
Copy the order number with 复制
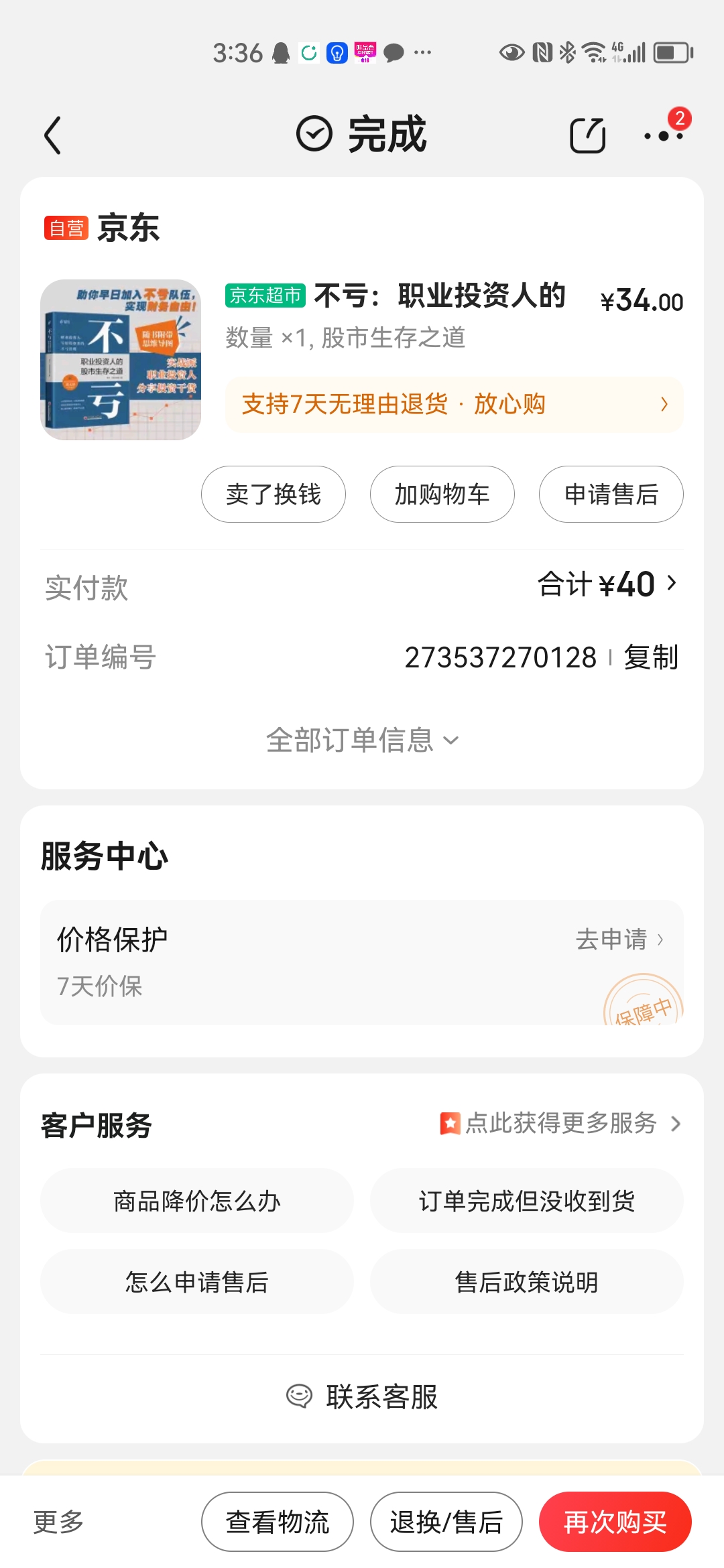click(x=651, y=657)
